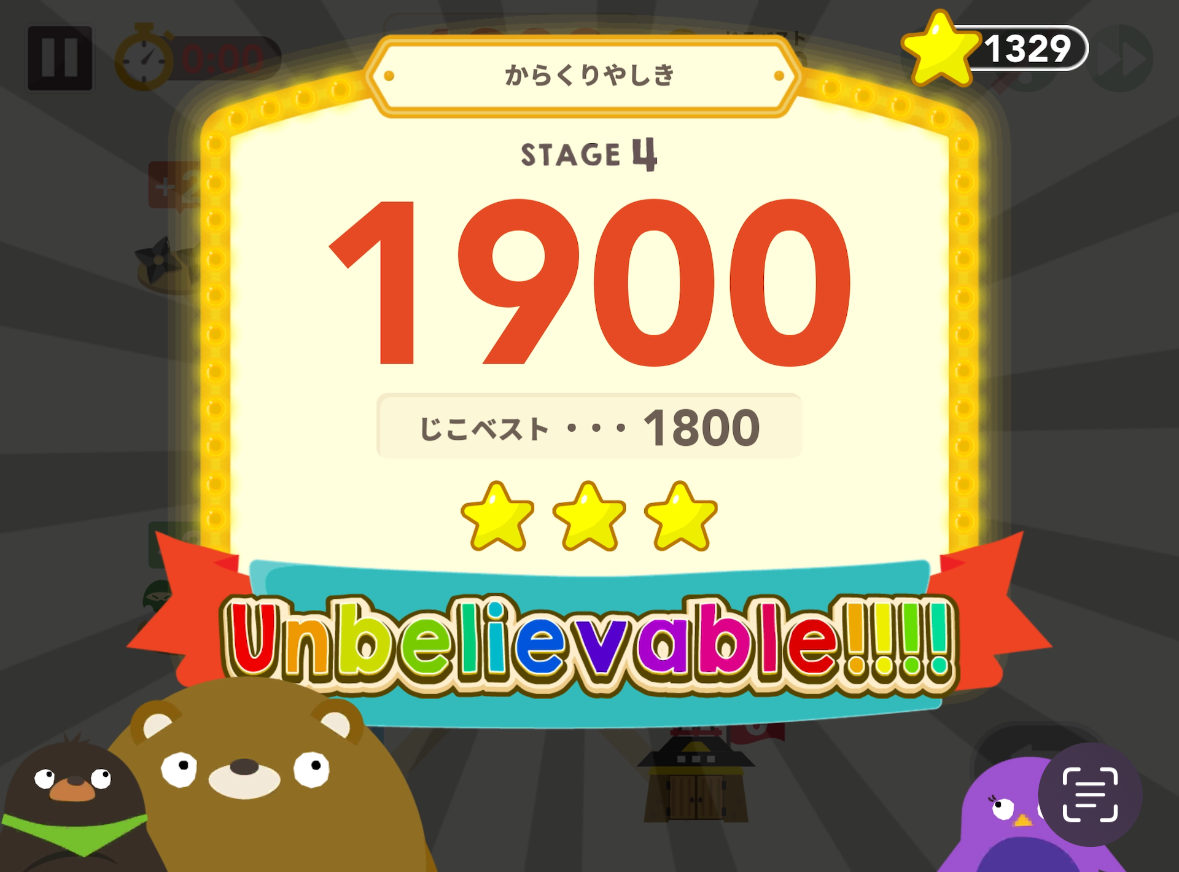Tap the pause button
The height and width of the screenshot is (872, 1179).
pyautogui.click(x=59, y=58)
